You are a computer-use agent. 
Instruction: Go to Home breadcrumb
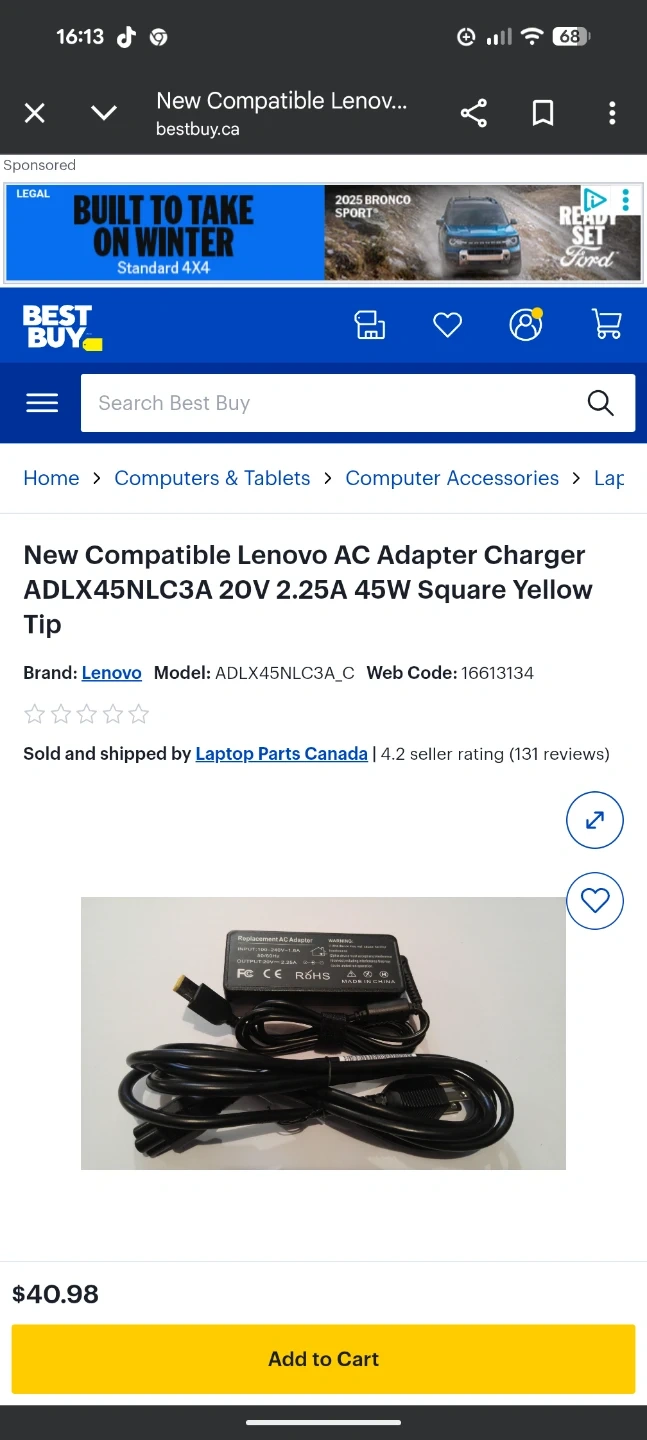(x=51, y=478)
